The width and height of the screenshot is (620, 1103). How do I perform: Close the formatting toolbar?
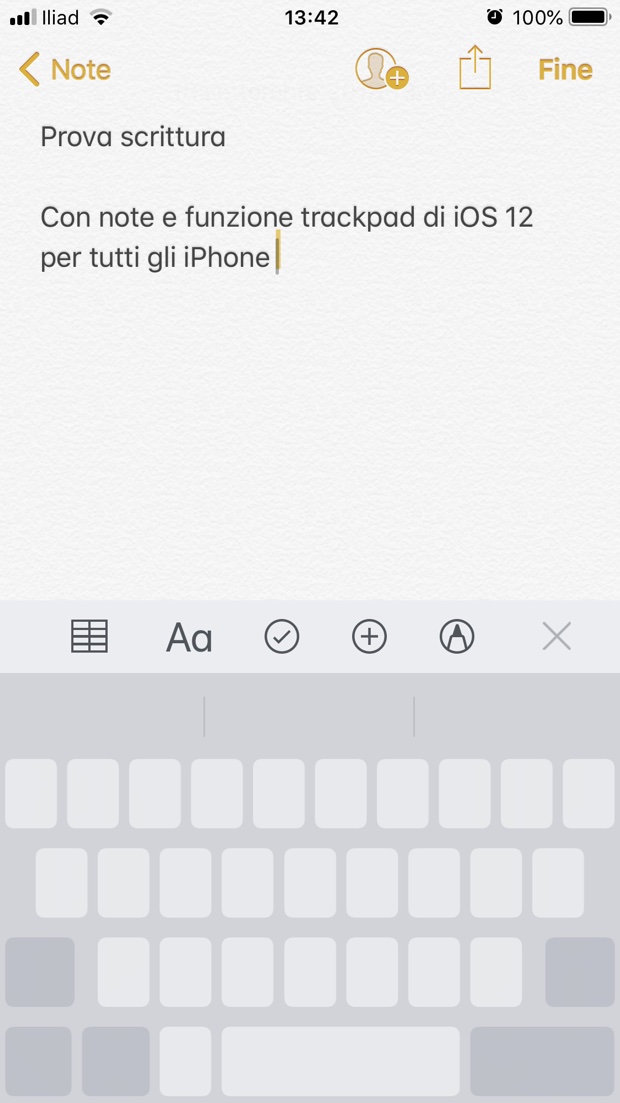tap(556, 637)
